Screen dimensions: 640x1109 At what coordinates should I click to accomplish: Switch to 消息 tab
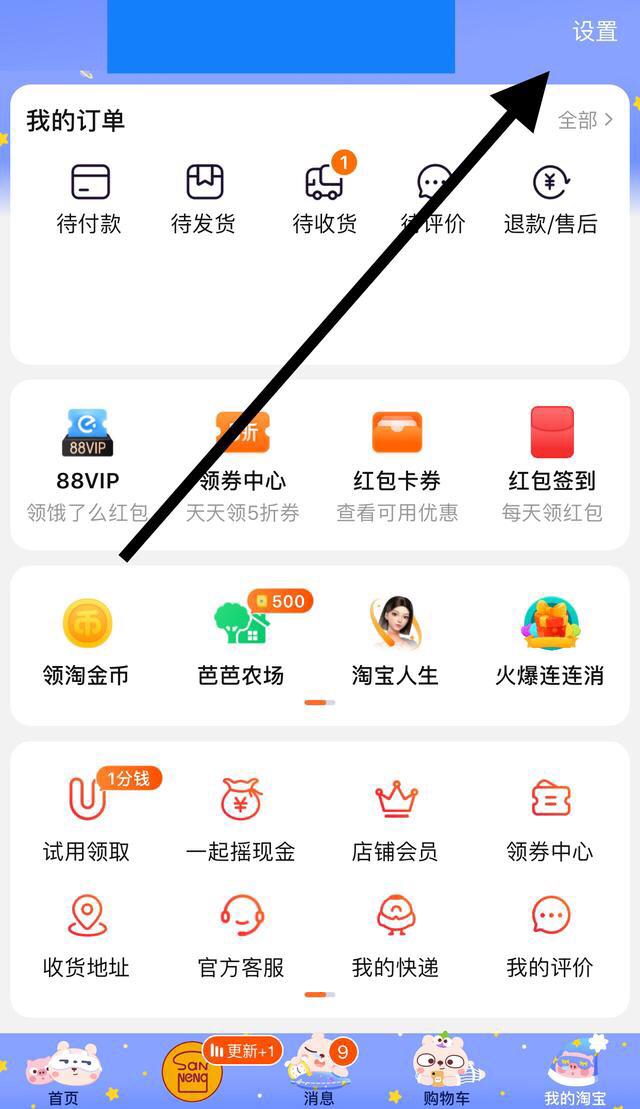319,1072
